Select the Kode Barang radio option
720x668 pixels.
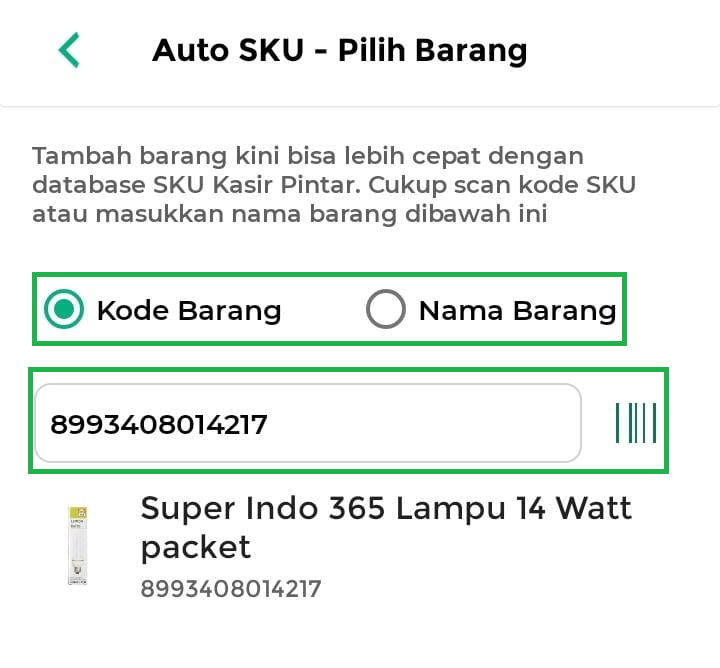click(65, 310)
